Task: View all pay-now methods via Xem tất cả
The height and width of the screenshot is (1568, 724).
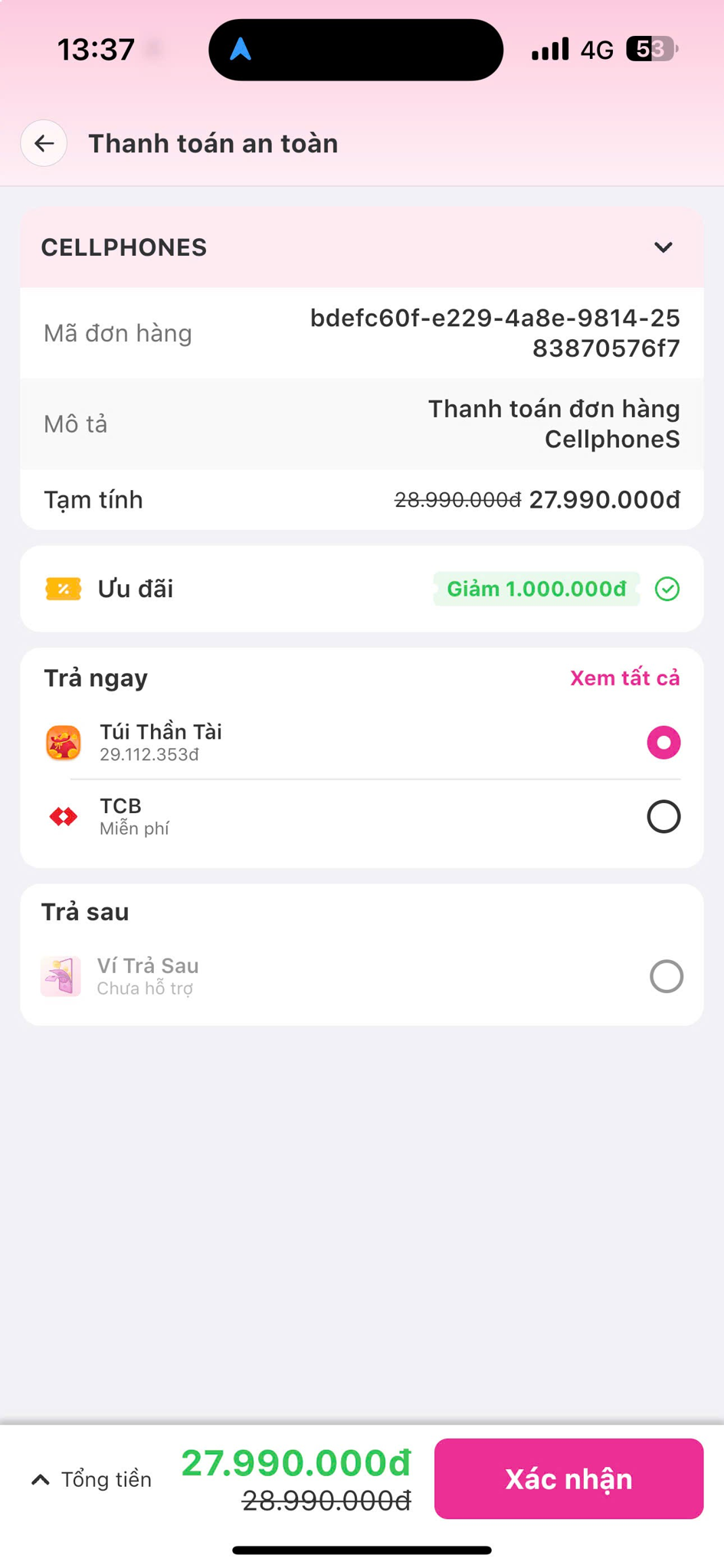Action: tap(624, 678)
